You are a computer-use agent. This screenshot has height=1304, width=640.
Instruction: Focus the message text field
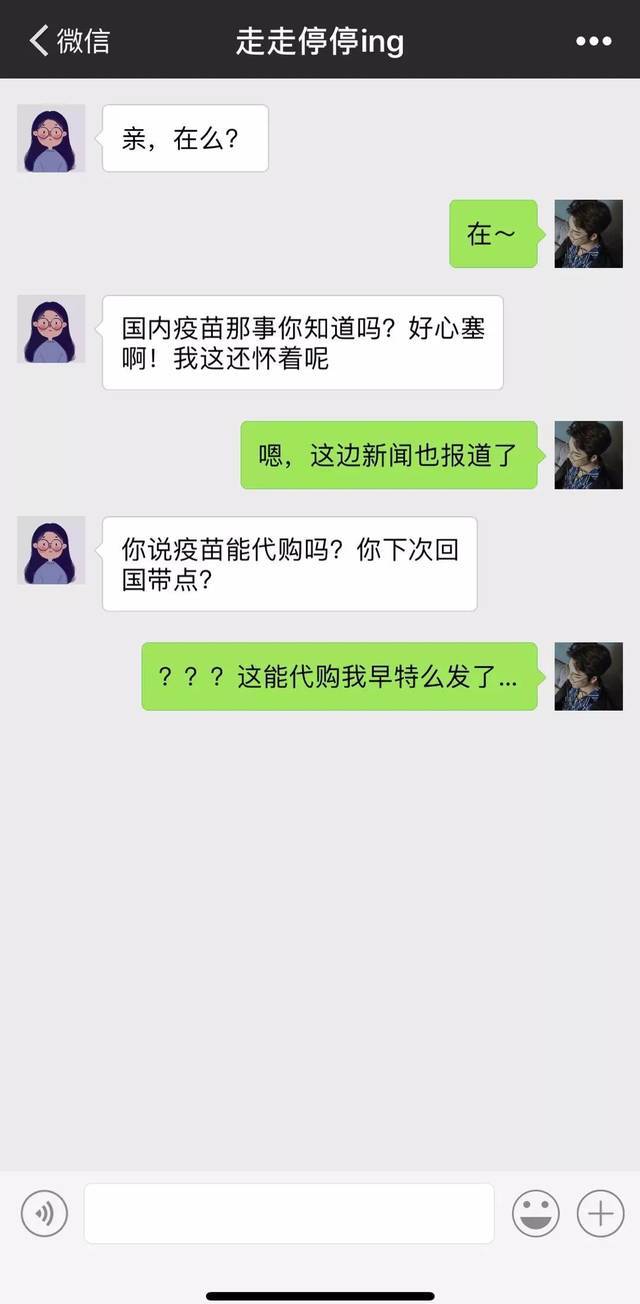click(288, 1214)
